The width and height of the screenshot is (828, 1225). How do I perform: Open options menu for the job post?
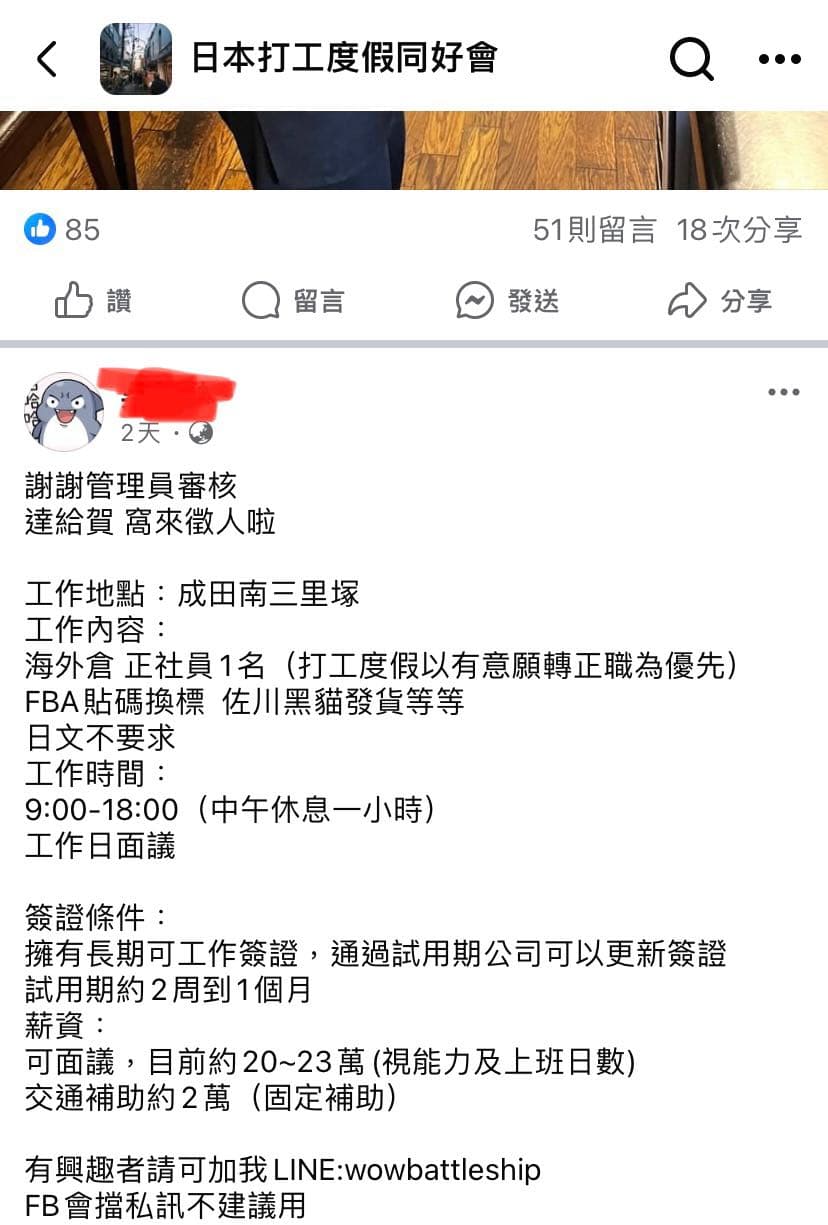[783, 392]
